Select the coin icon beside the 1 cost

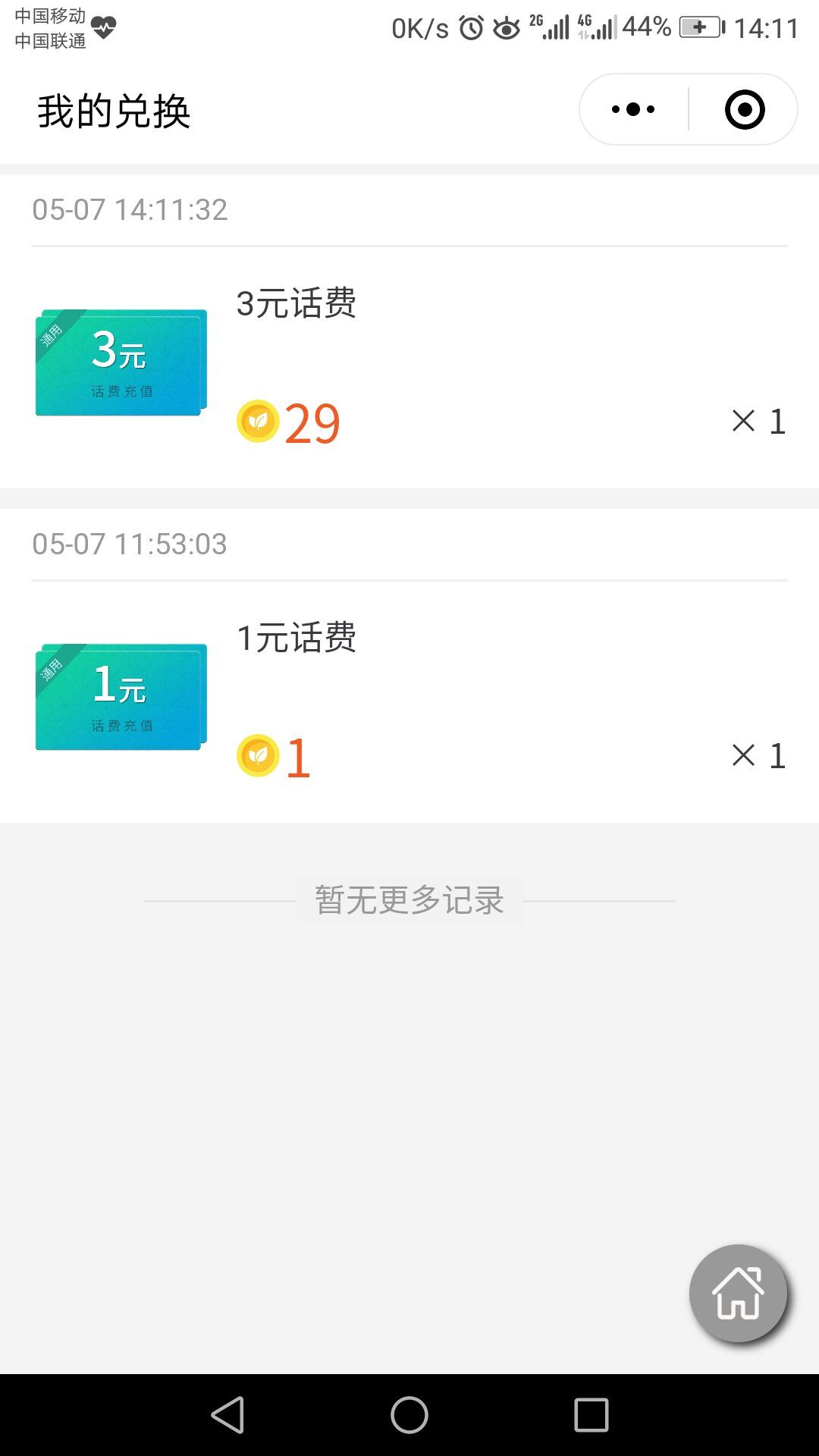[258, 756]
